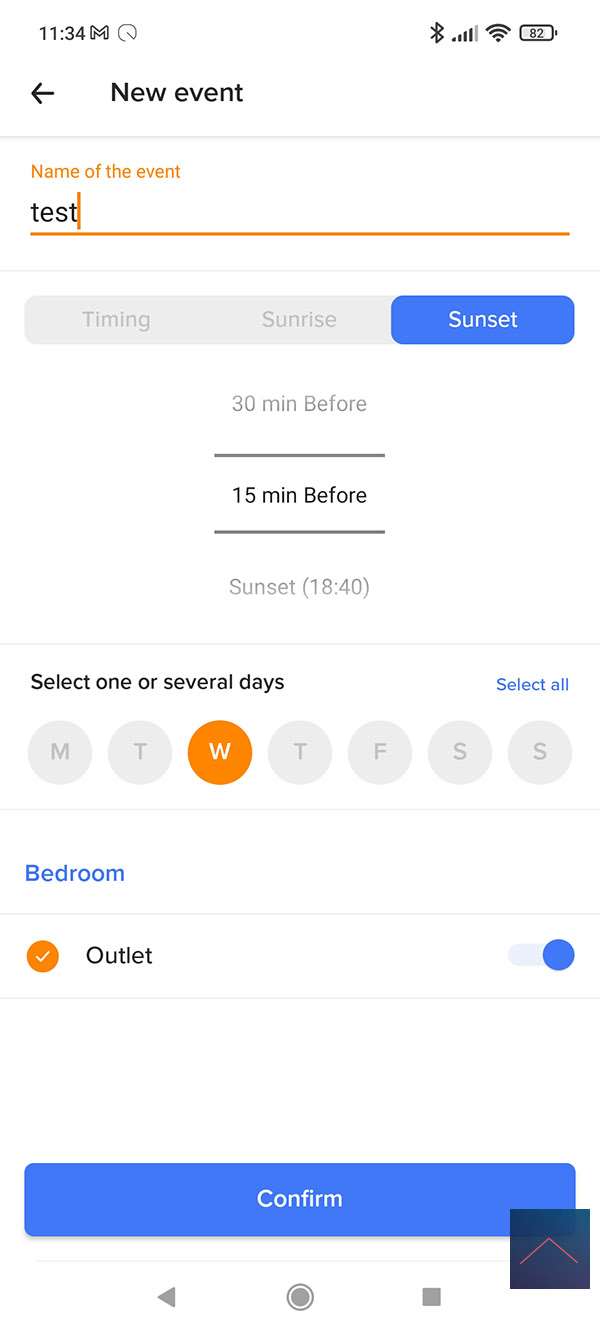Deselect Wednesday day circle

coord(220,751)
